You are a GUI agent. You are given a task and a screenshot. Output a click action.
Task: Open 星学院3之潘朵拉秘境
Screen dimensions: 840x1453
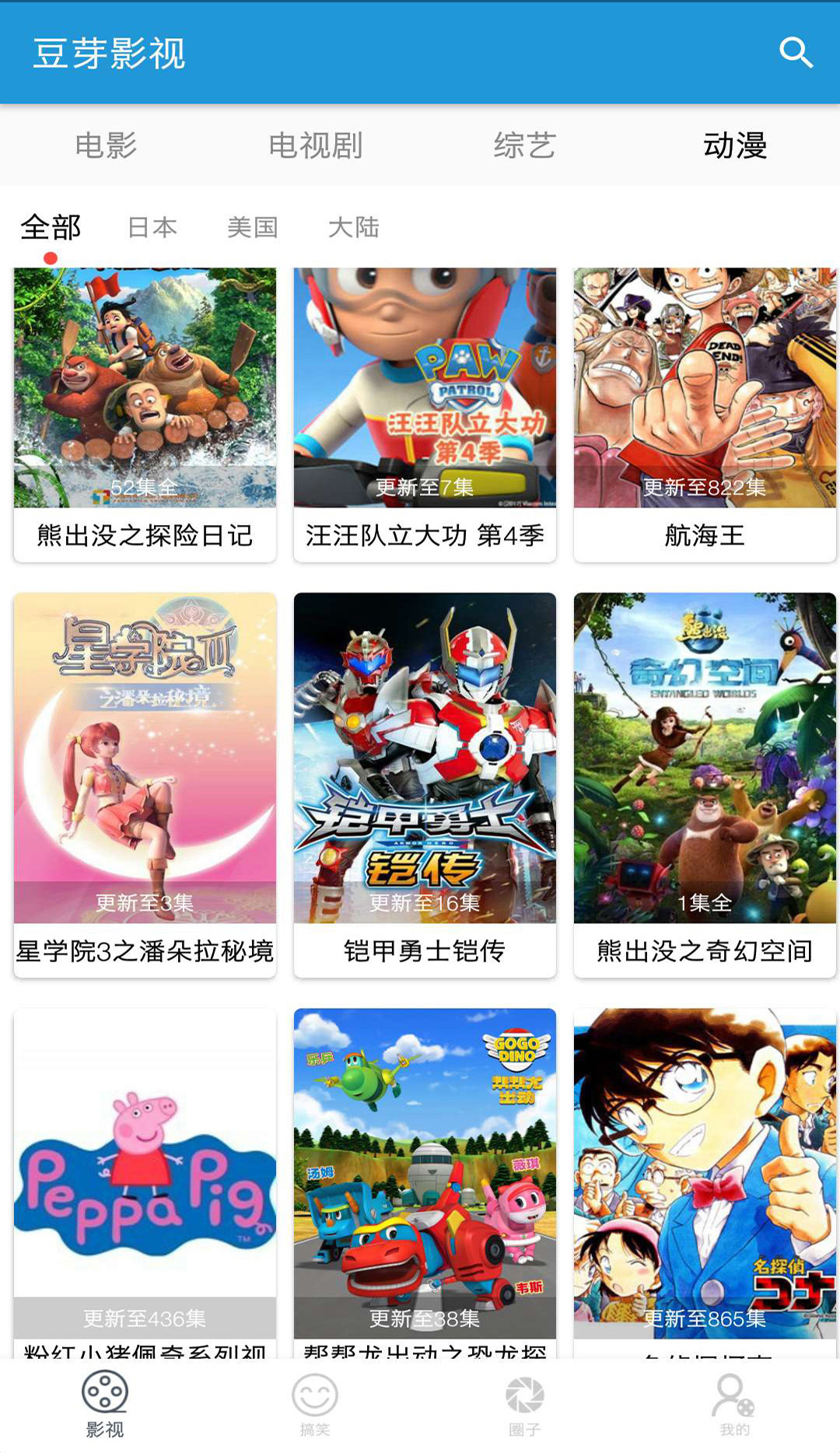click(x=145, y=785)
